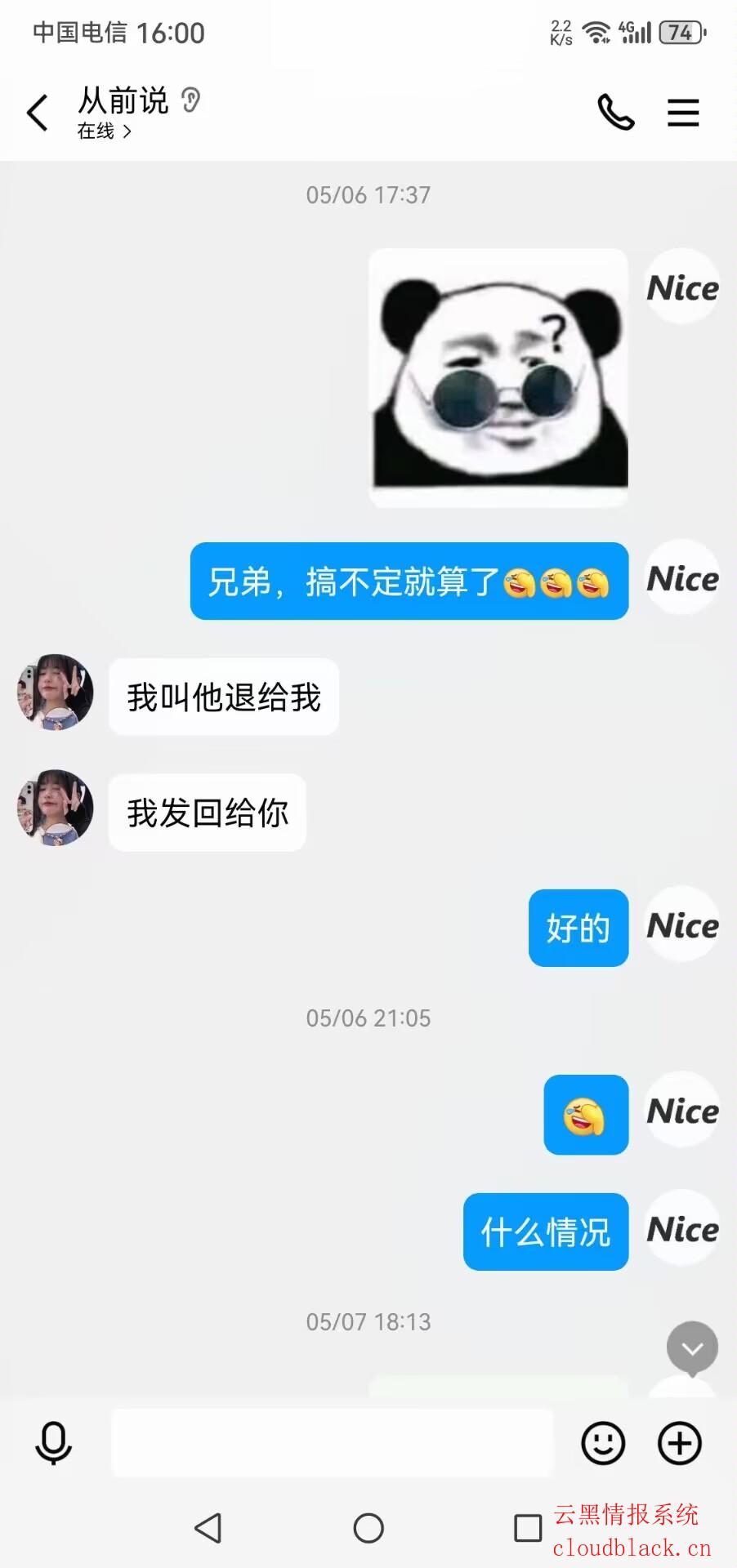Tap the system home button
This screenshot has height=1568, width=737.
(368, 1528)
